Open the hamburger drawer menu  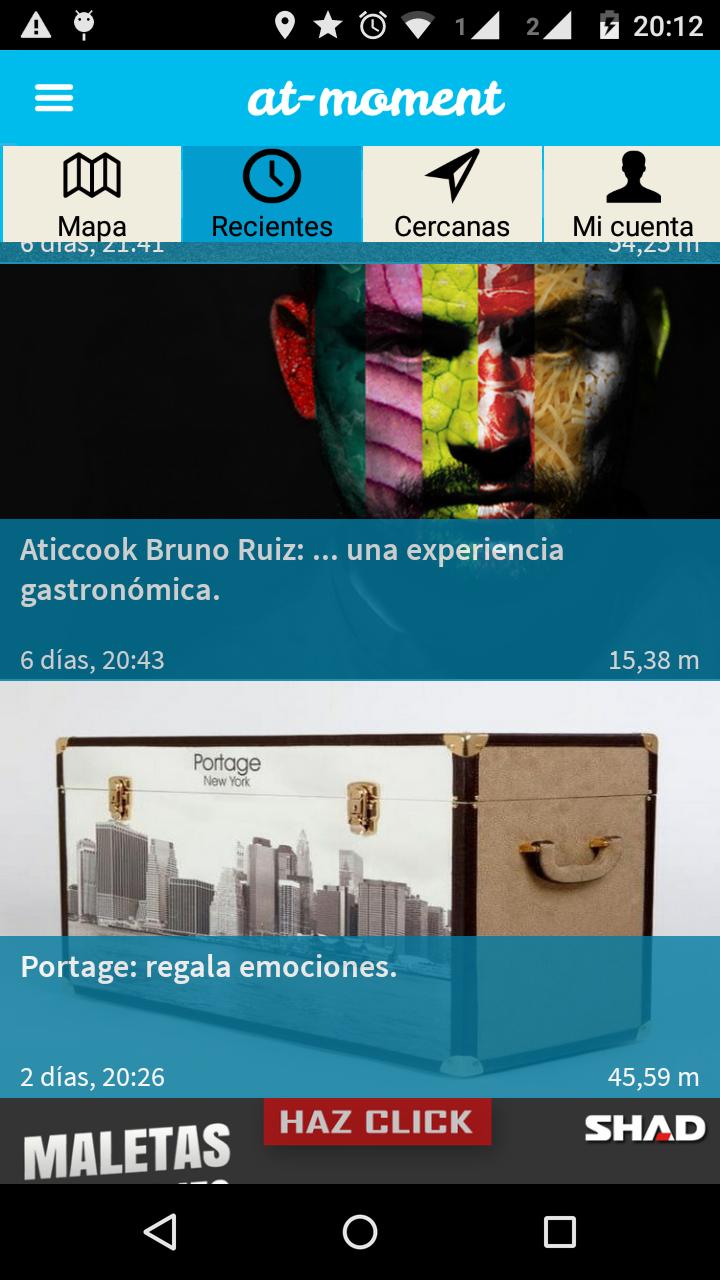click(54, 98)
